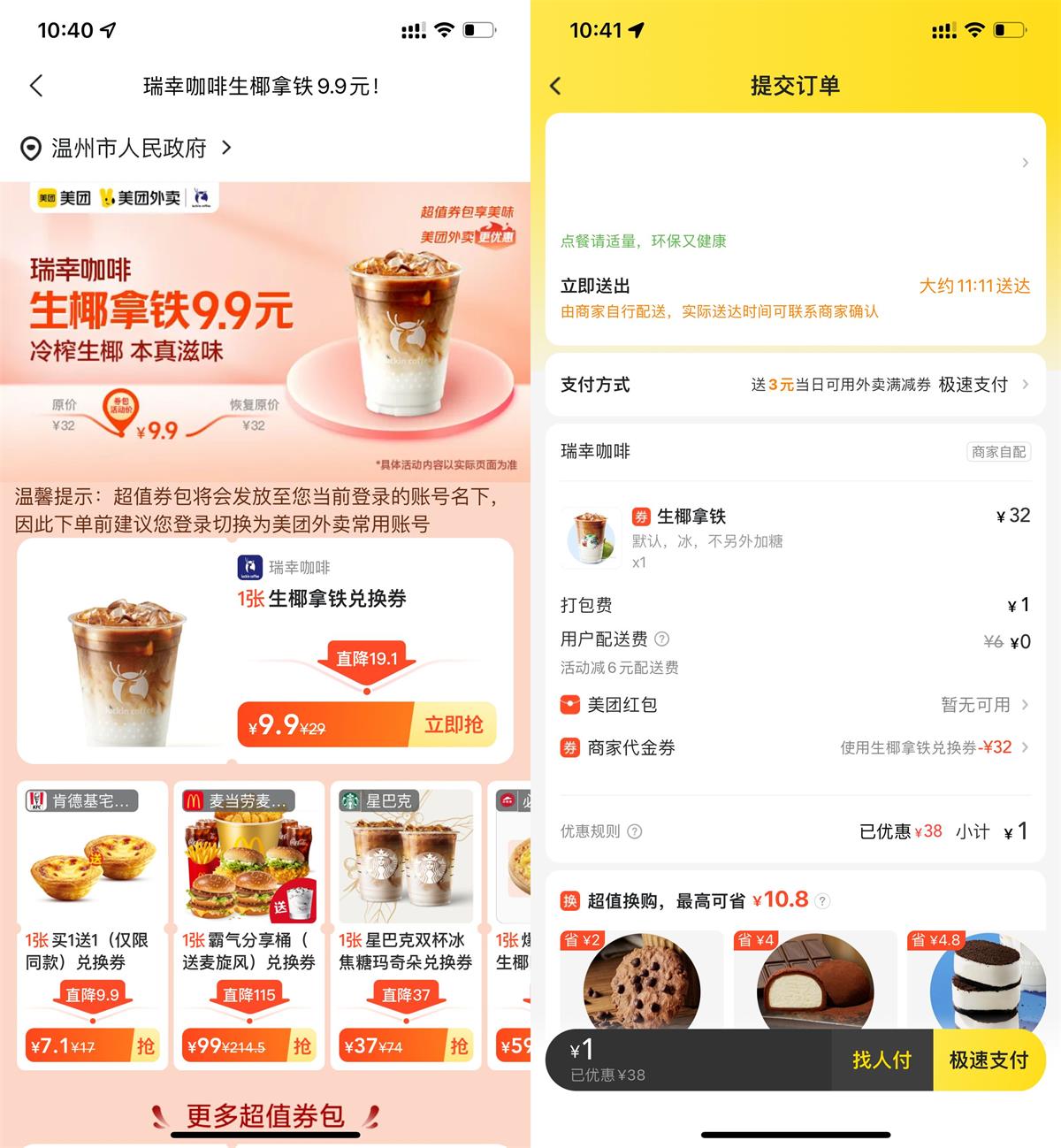The height and width of the screenshot is (1148, 1061).
Task: Tap 找人付 to ask someone to pay
Action: [882, 1060]
